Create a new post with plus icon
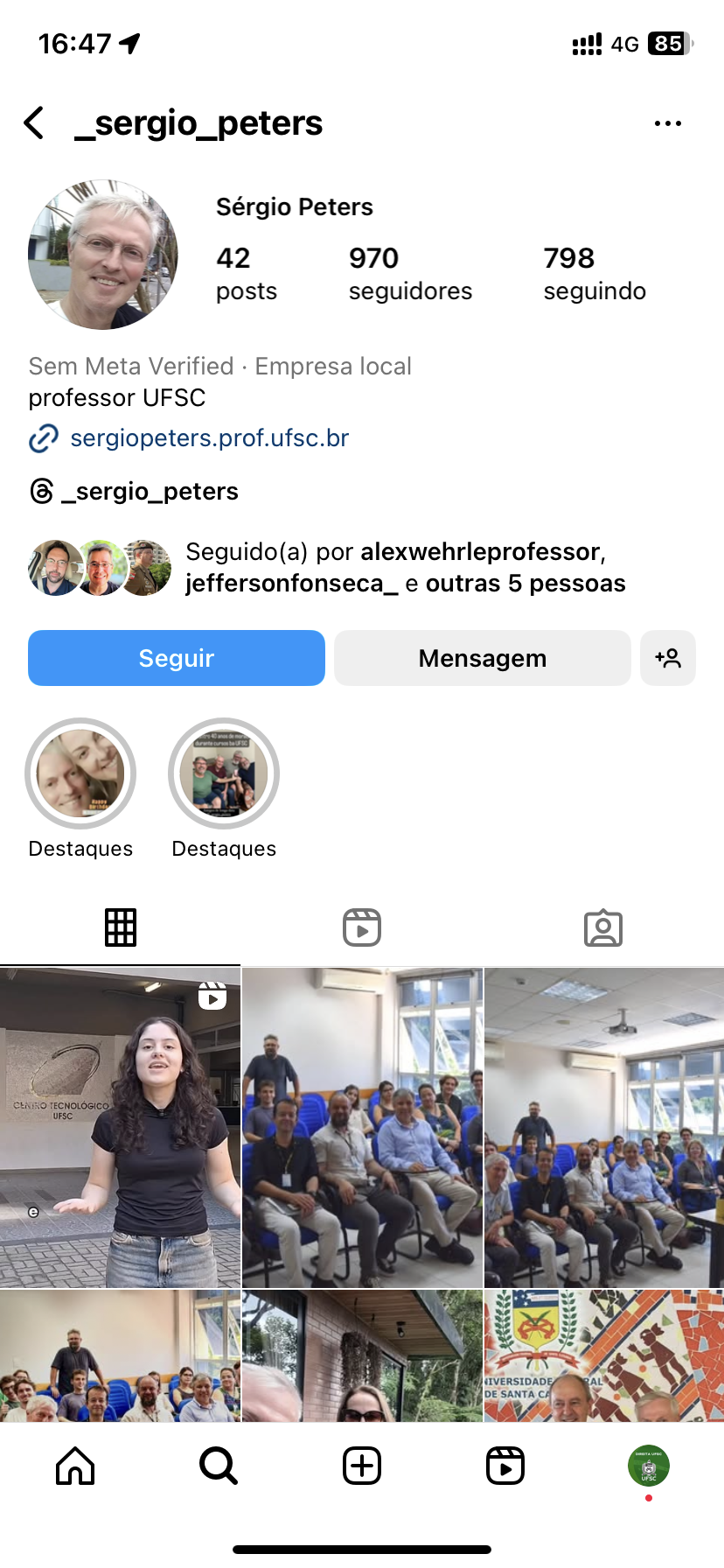The image size is (724, 1568). [x=362, y=1466]
